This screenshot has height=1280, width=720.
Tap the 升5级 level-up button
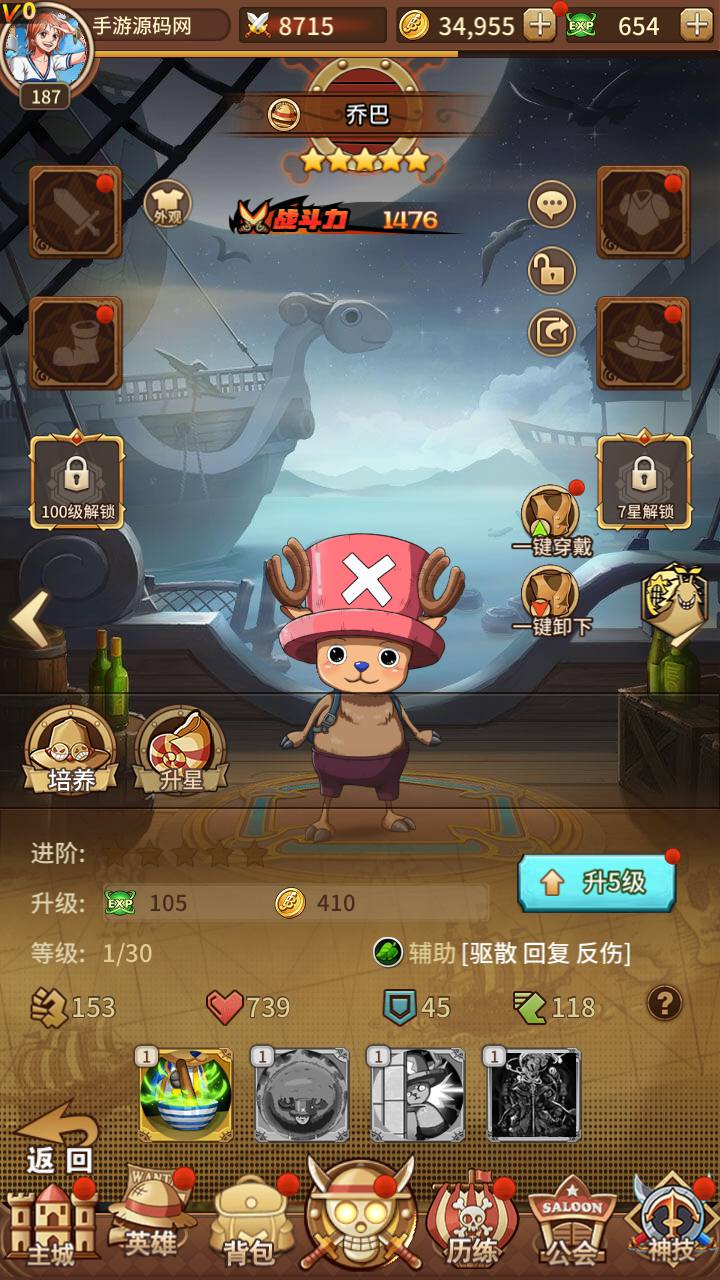(597, 882)
